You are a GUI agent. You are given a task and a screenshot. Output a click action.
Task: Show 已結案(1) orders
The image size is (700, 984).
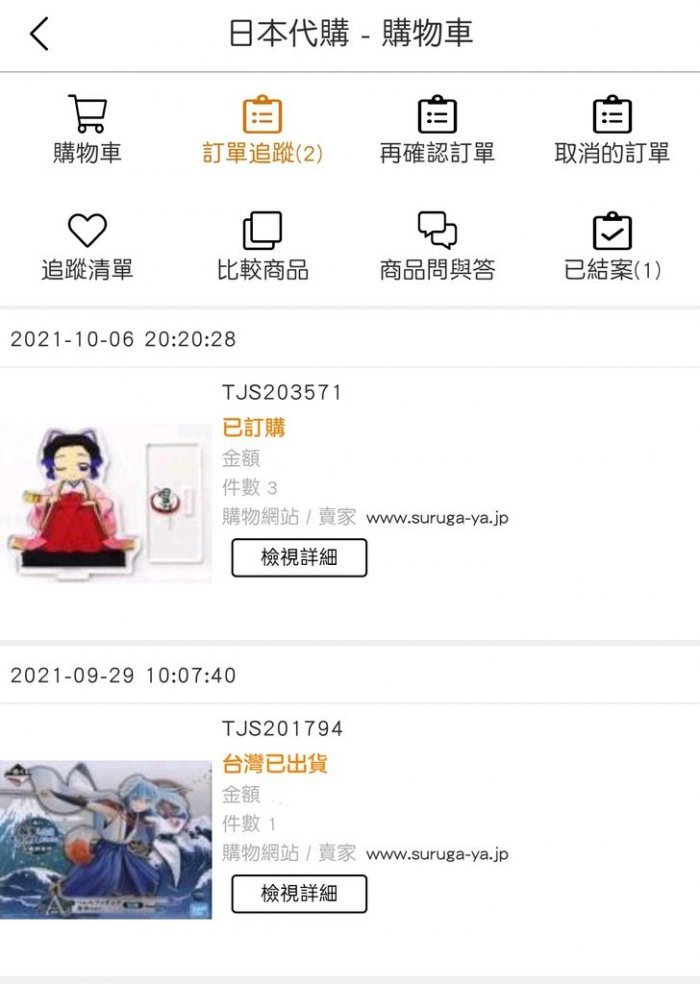[612, 246]
